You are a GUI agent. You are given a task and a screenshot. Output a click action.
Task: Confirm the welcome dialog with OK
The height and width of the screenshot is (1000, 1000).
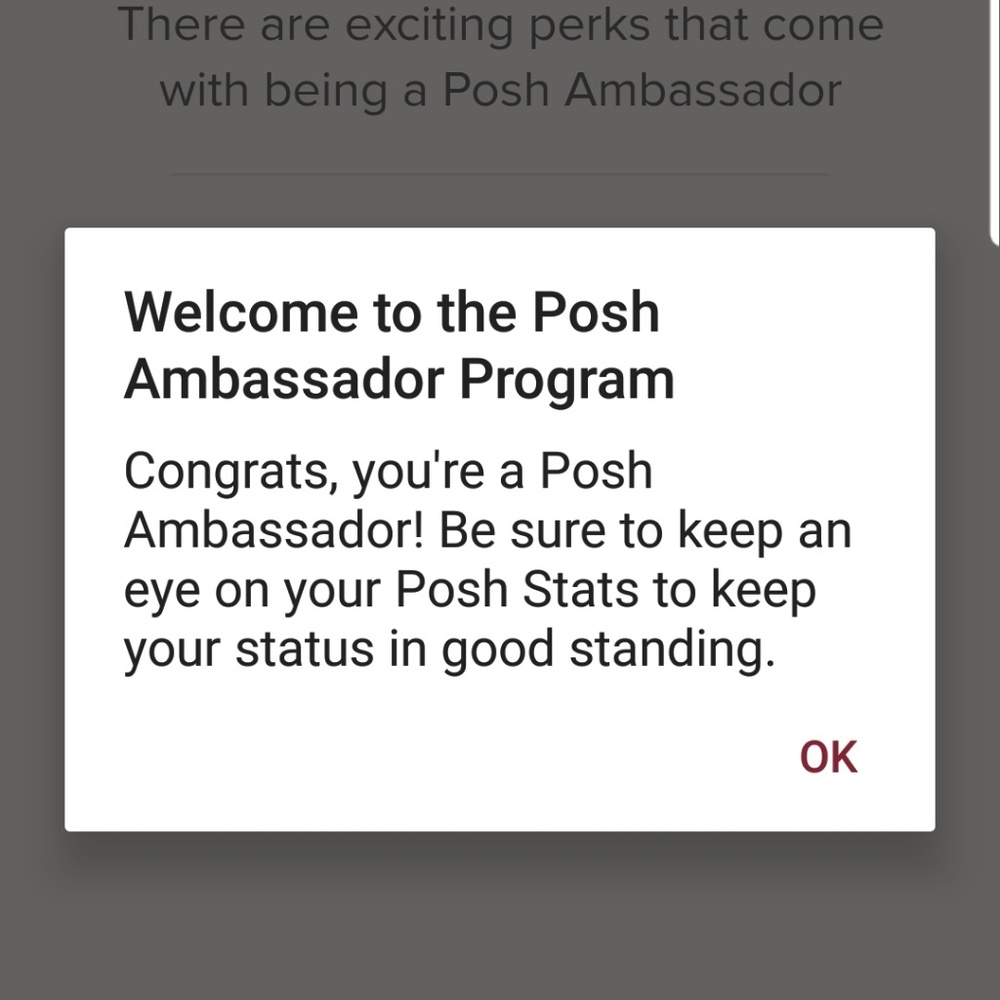click(828, 757)
